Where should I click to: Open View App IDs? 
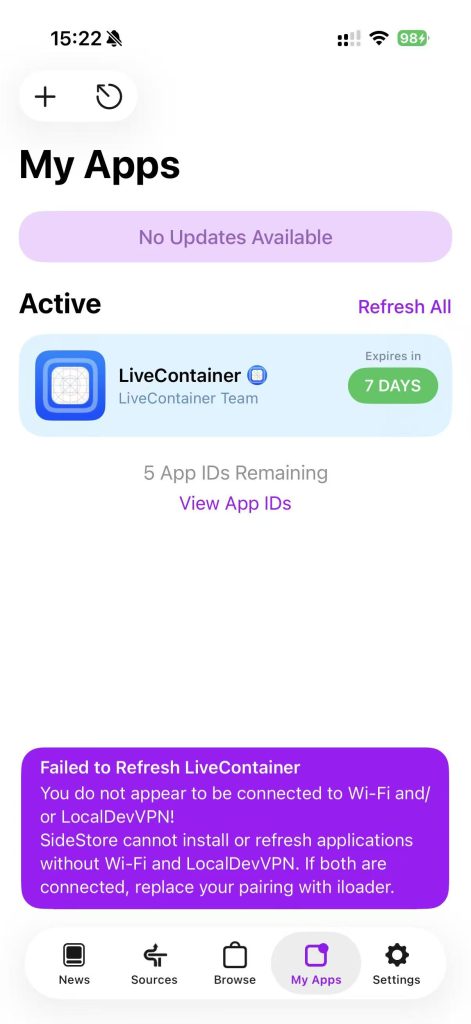coord(235,504)
